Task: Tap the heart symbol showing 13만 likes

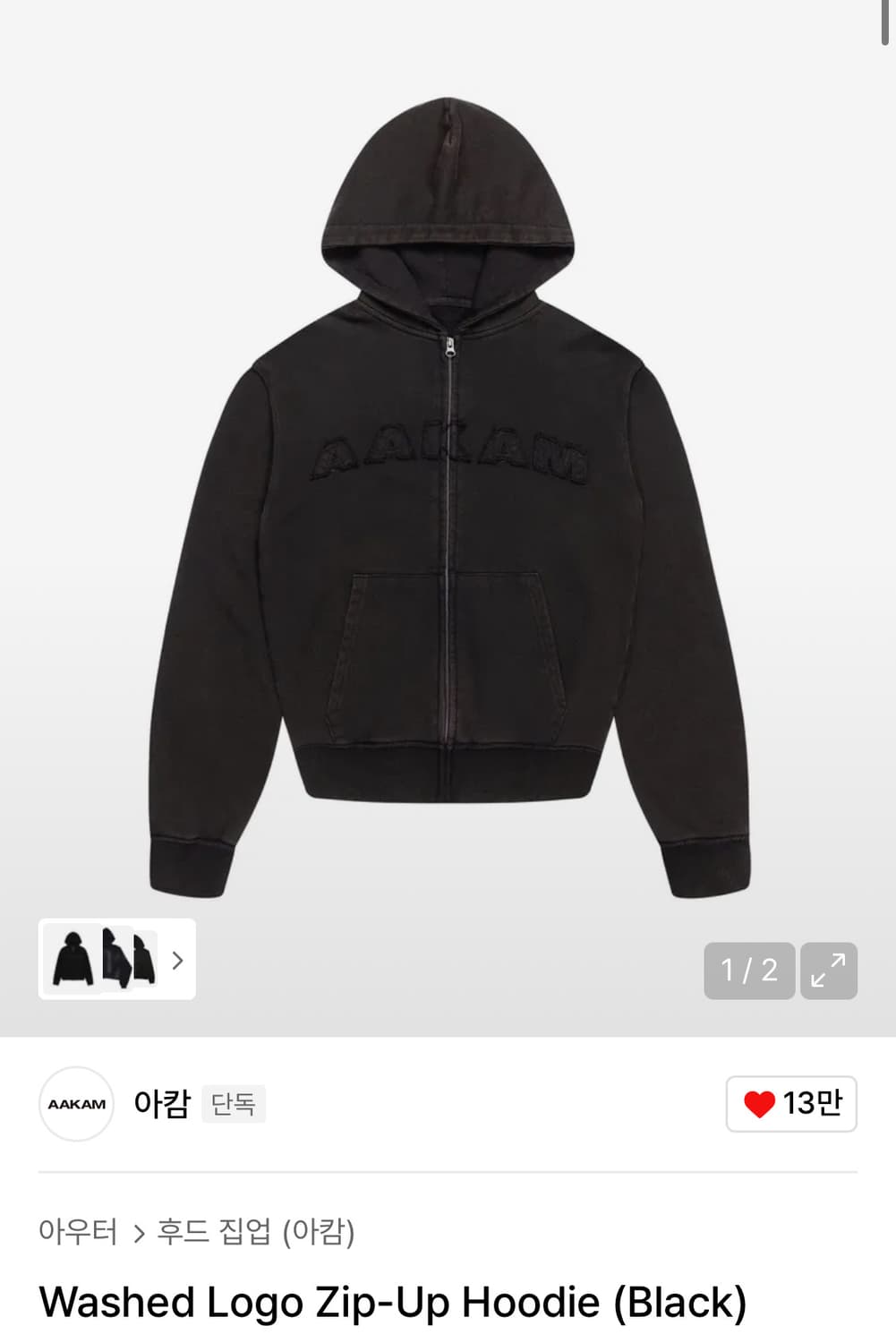Action: click(x=759, y=1104)
